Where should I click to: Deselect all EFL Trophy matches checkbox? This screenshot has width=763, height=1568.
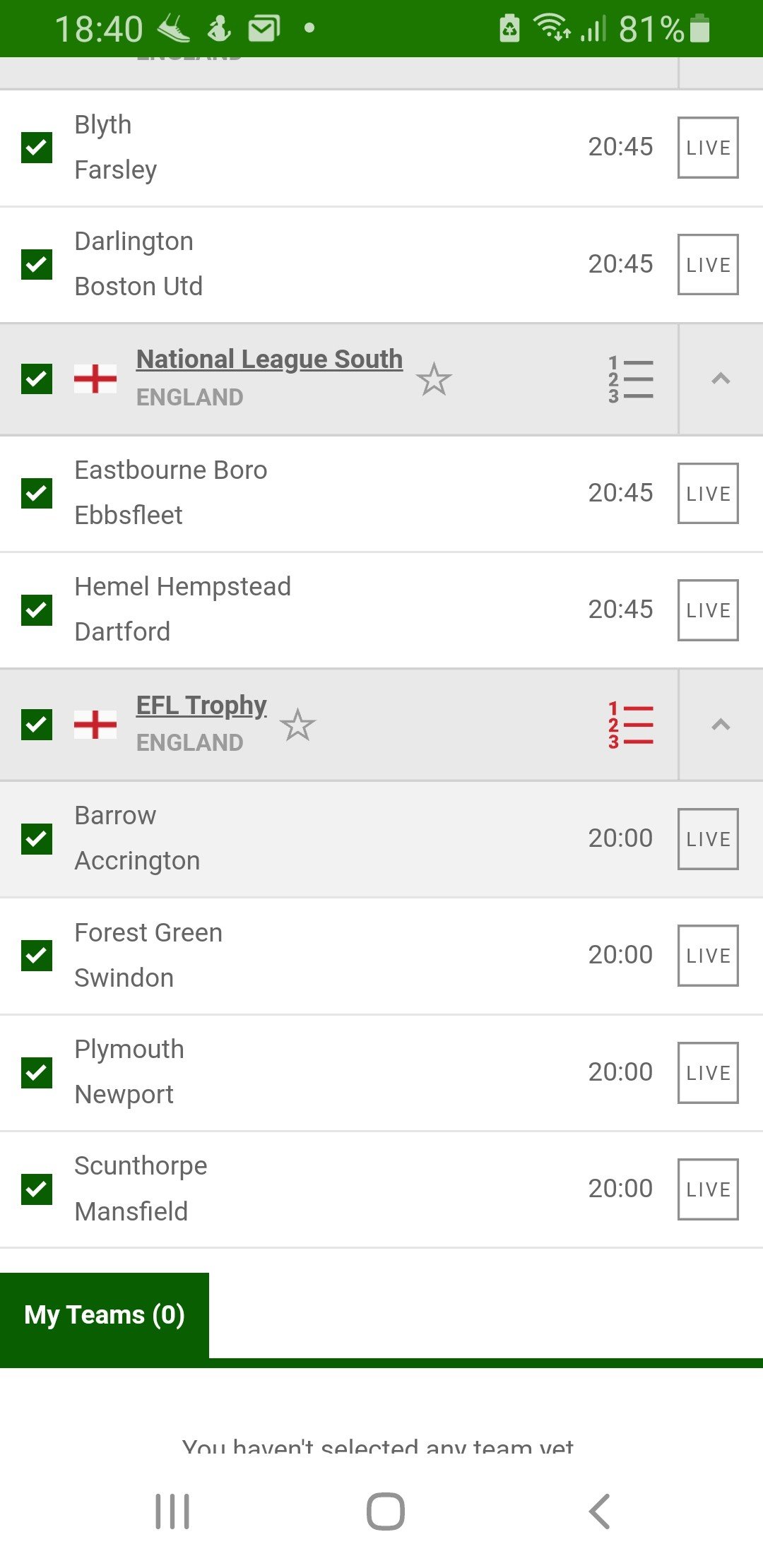click(x=37, y=725)
